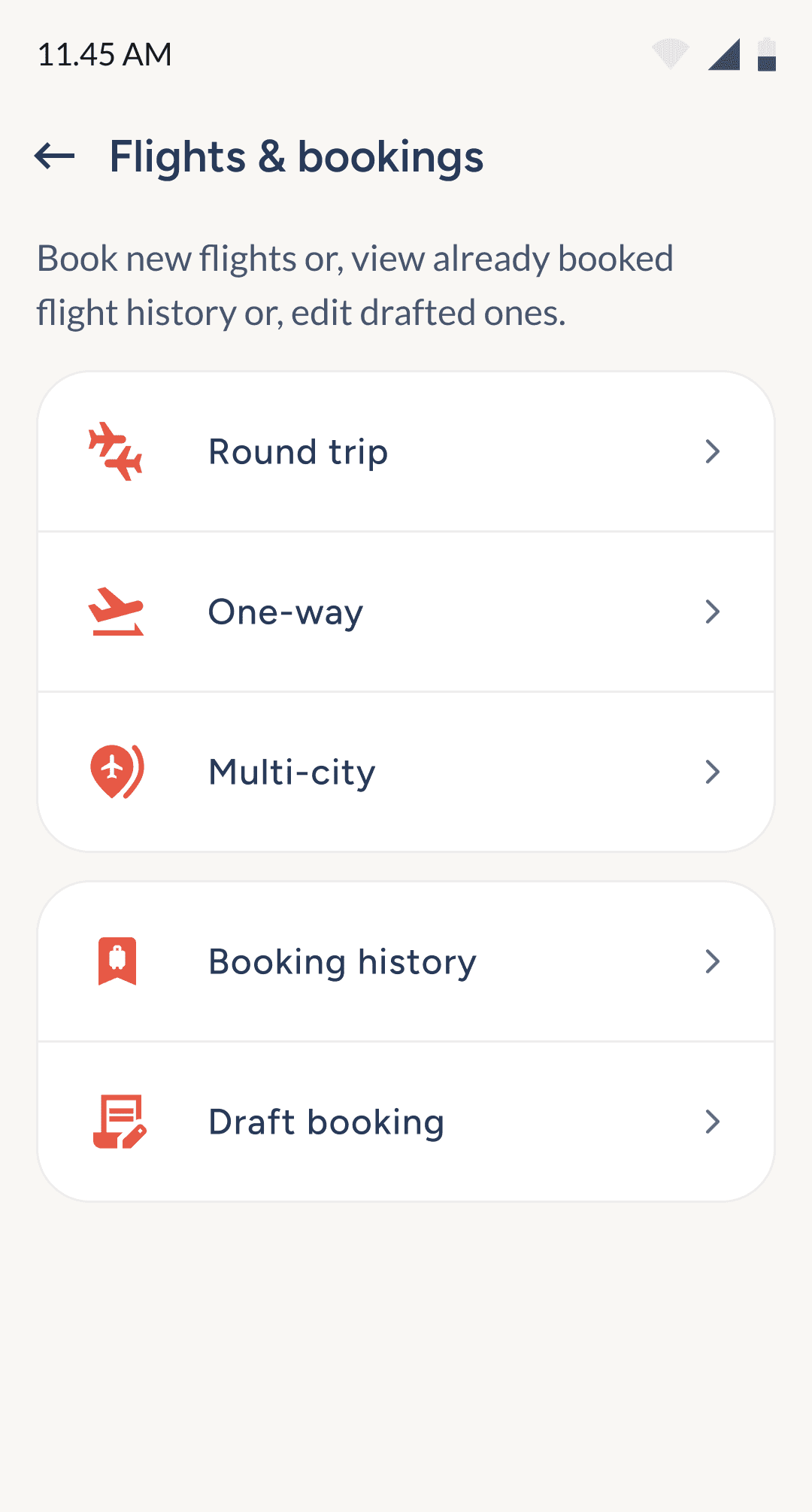This screenshot has height=1512, width=812.
Task: Select One-way flight booking
Action: 406,612
